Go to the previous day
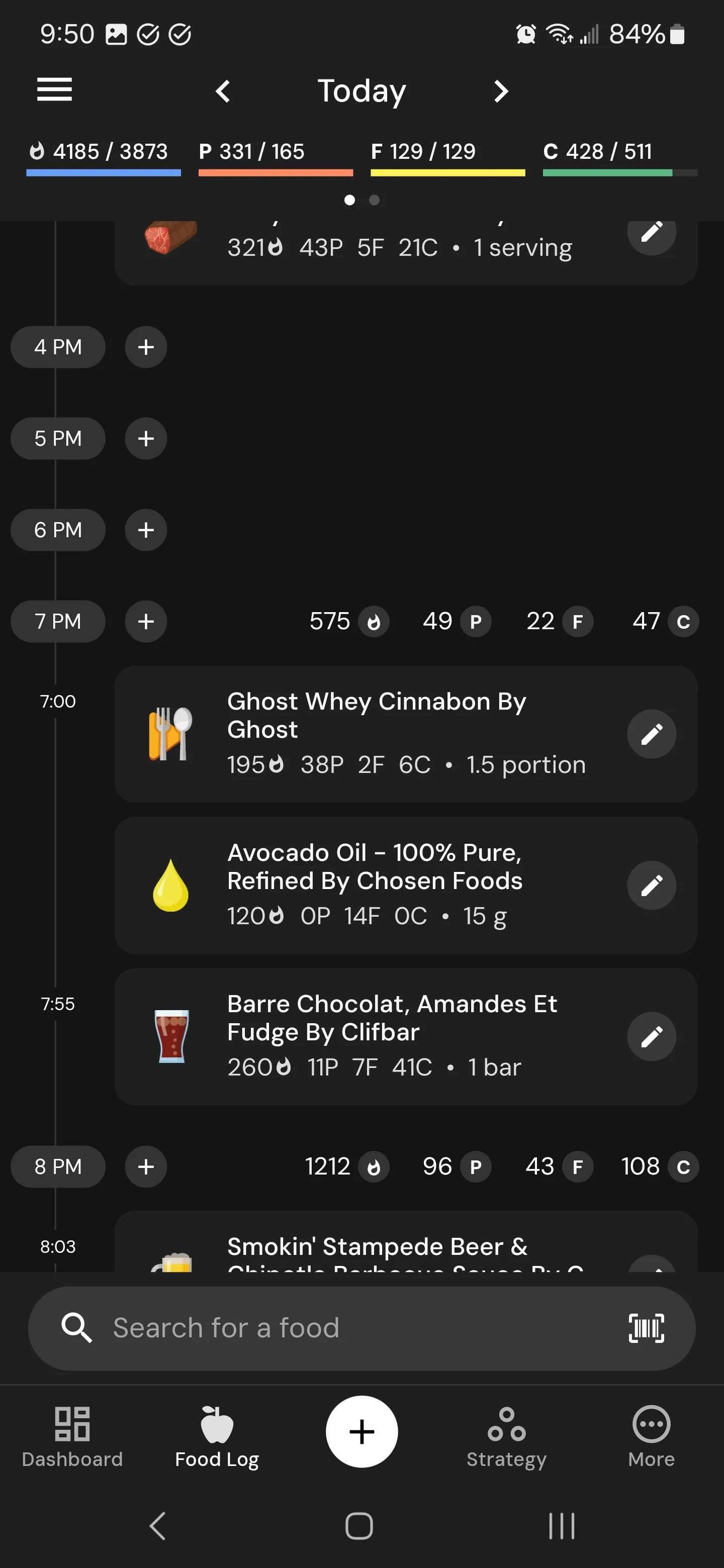Viewport: 724px width, 1568px height. point(223,91)
